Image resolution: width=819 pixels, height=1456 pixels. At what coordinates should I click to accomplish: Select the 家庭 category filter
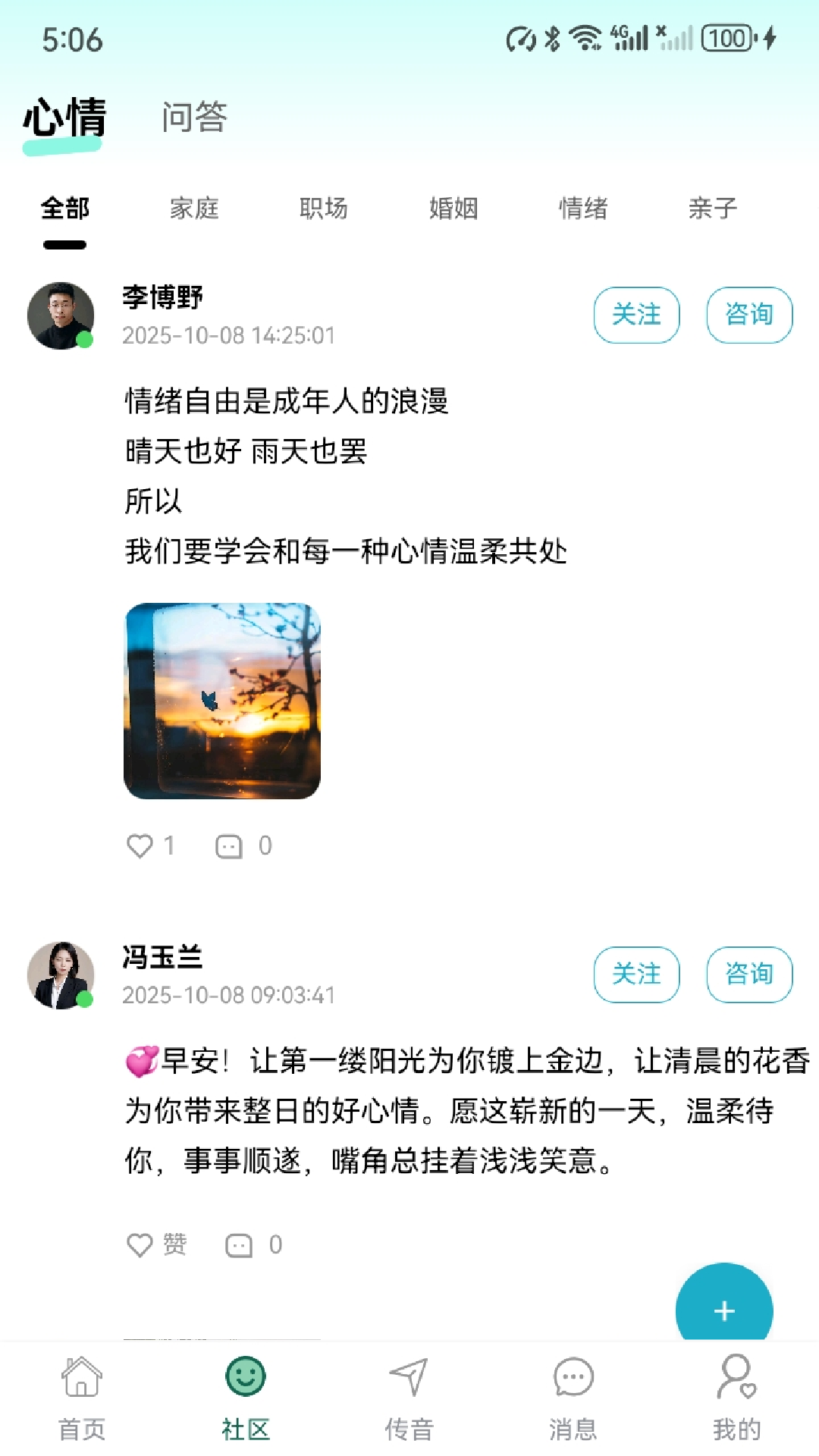pyautogui.click(x=194, y=209)
